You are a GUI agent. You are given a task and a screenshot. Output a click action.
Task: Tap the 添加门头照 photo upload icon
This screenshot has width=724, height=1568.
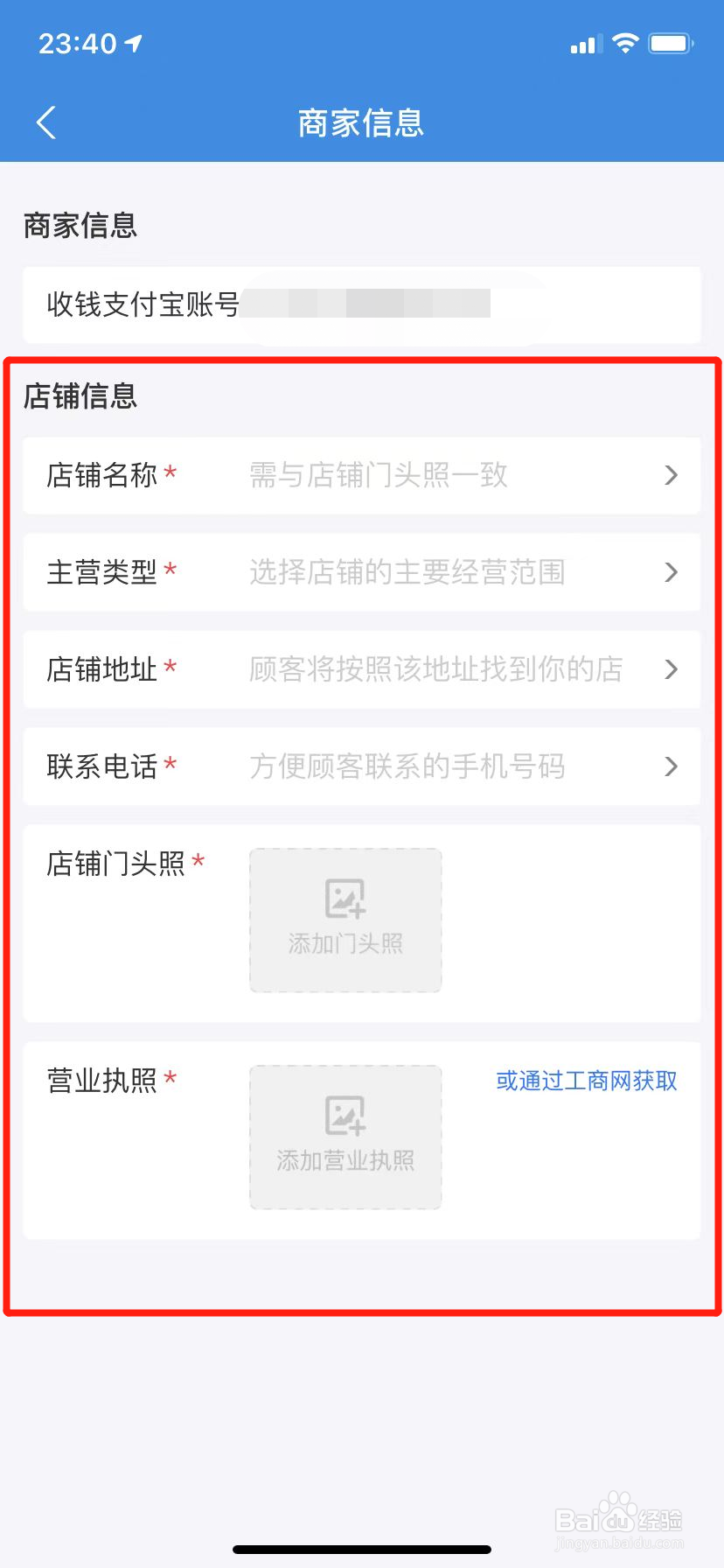click(345, 919)
